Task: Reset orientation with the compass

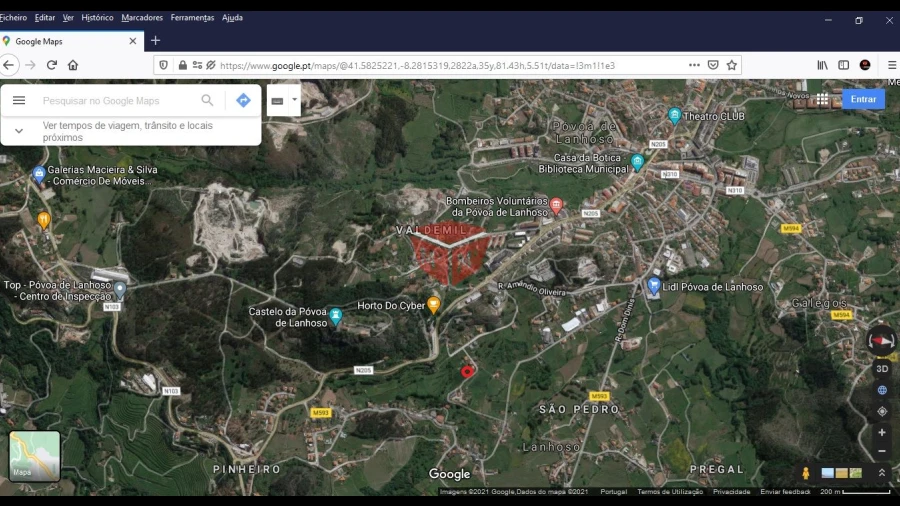Action: (881, 340)
